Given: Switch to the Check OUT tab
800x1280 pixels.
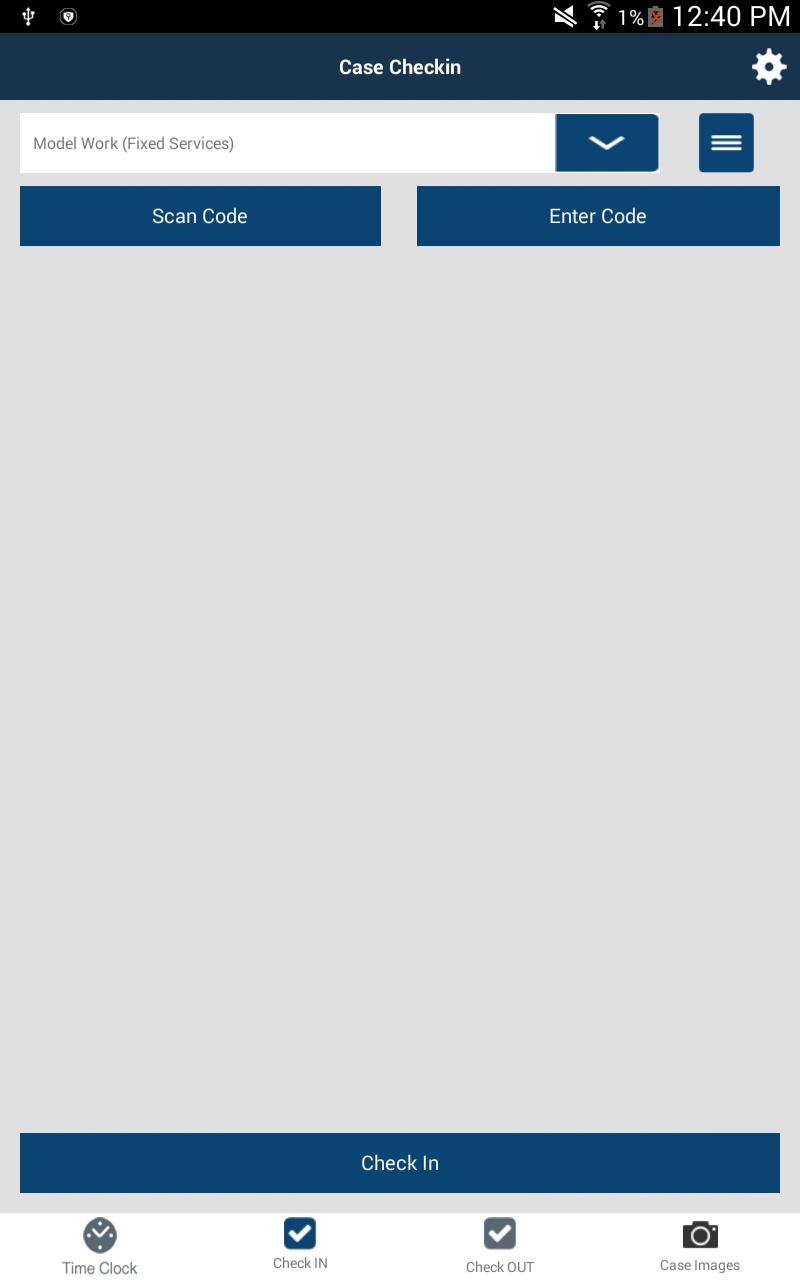Looking at the screenshot, I should tap(500, 1246).
